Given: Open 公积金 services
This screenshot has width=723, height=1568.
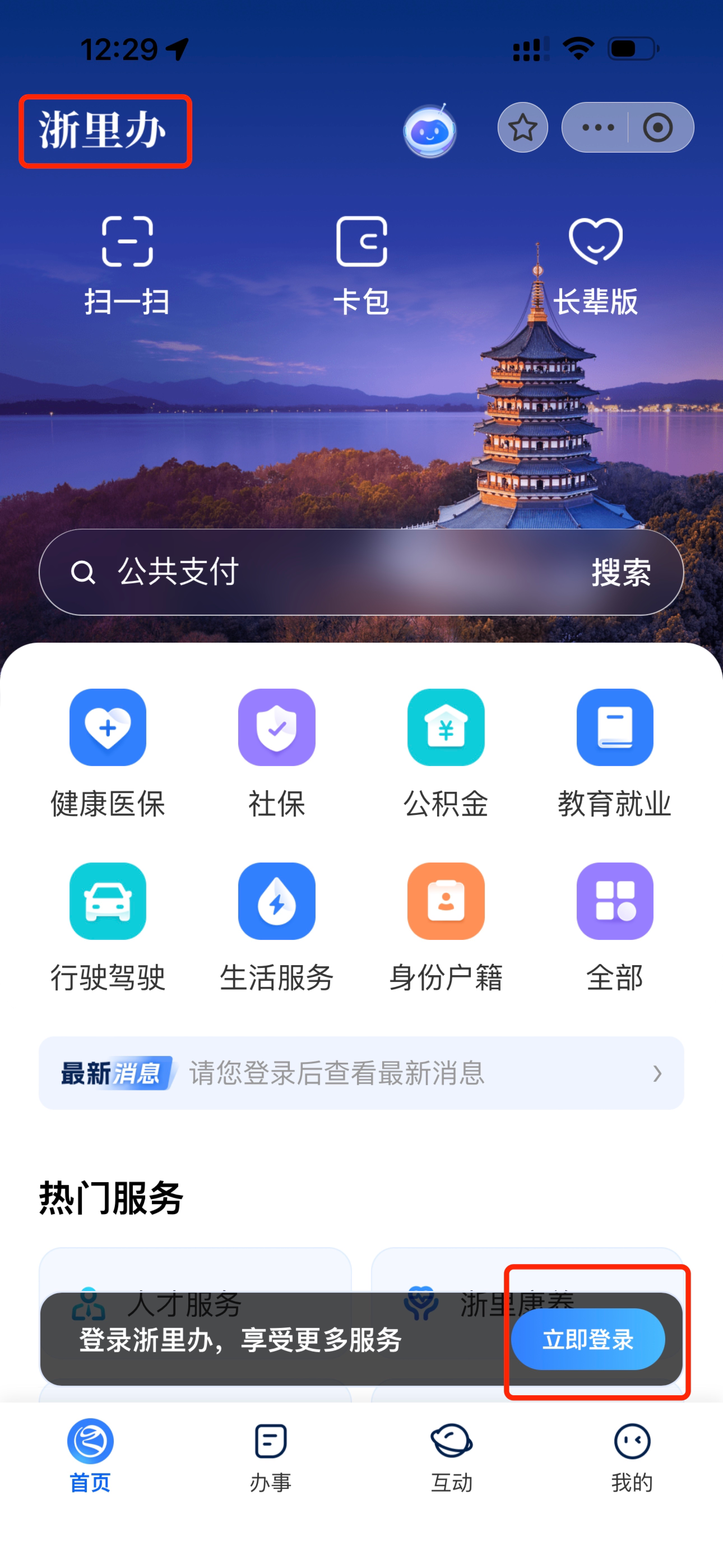Looking at the screenshot, I should click(x=446, y=753).
